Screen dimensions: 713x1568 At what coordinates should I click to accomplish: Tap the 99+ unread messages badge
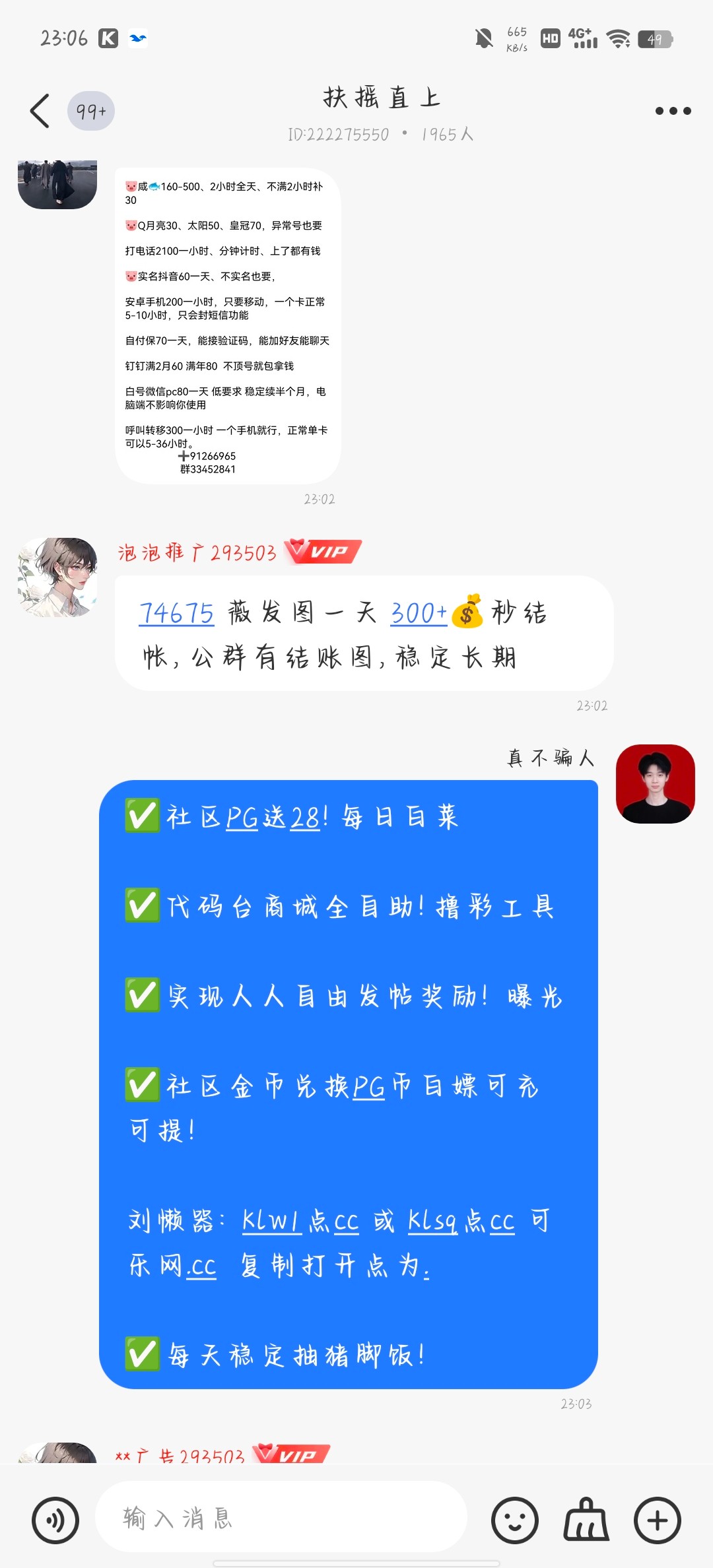pos(91,111)
